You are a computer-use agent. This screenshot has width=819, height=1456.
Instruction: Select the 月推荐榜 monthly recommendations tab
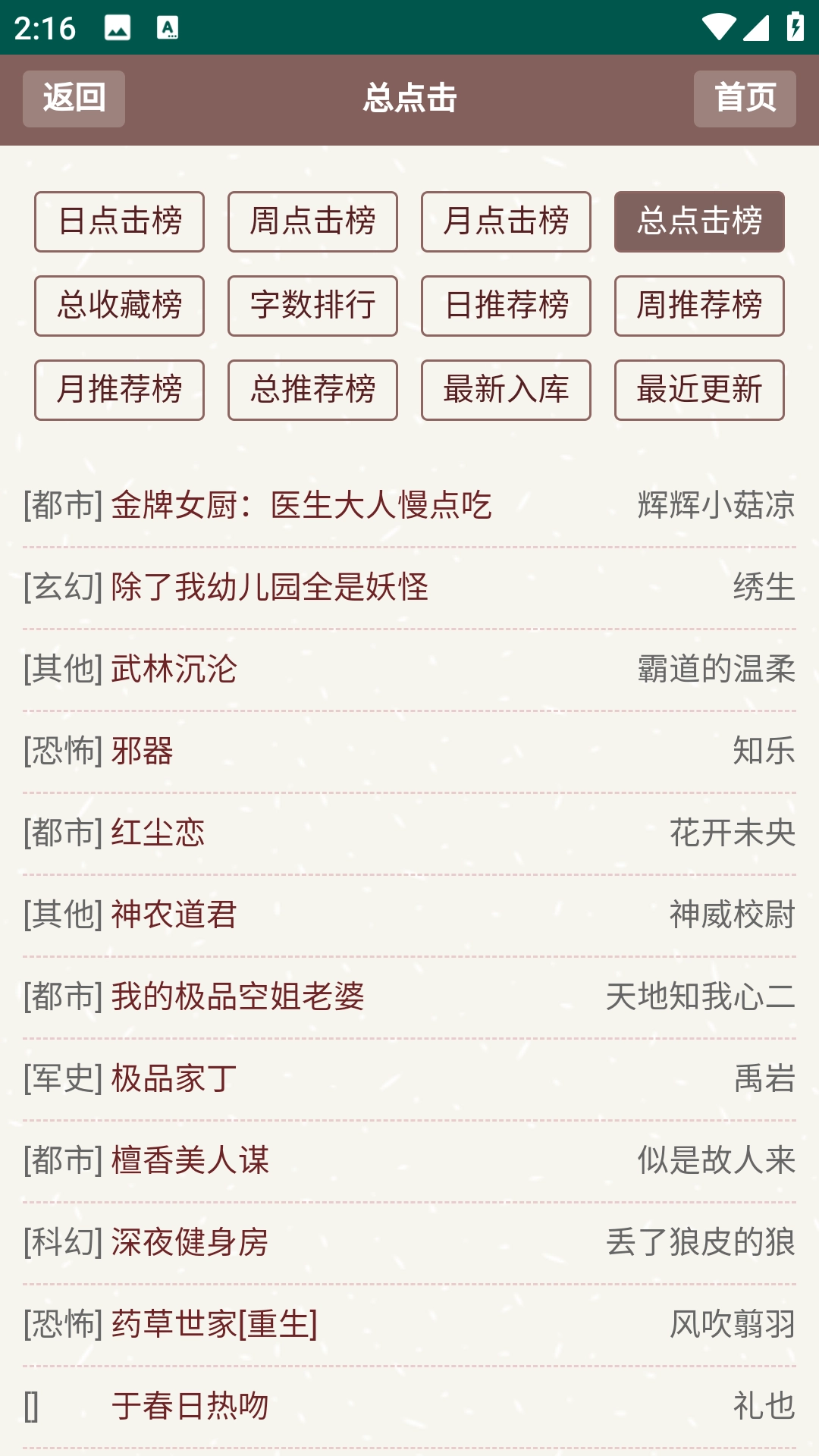[x=119, y=390]
